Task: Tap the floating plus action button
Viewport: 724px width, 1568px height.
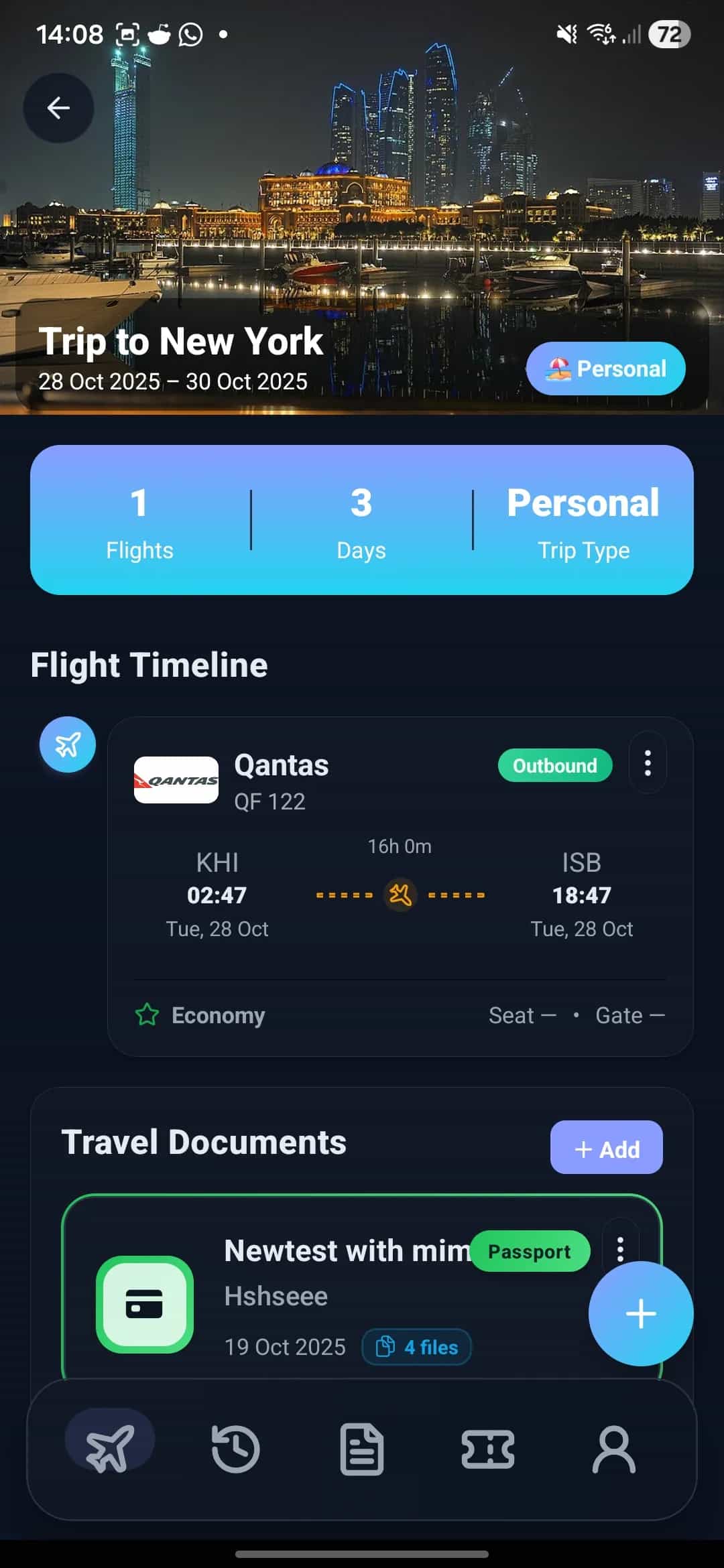Action: [x=640, y=1312]
